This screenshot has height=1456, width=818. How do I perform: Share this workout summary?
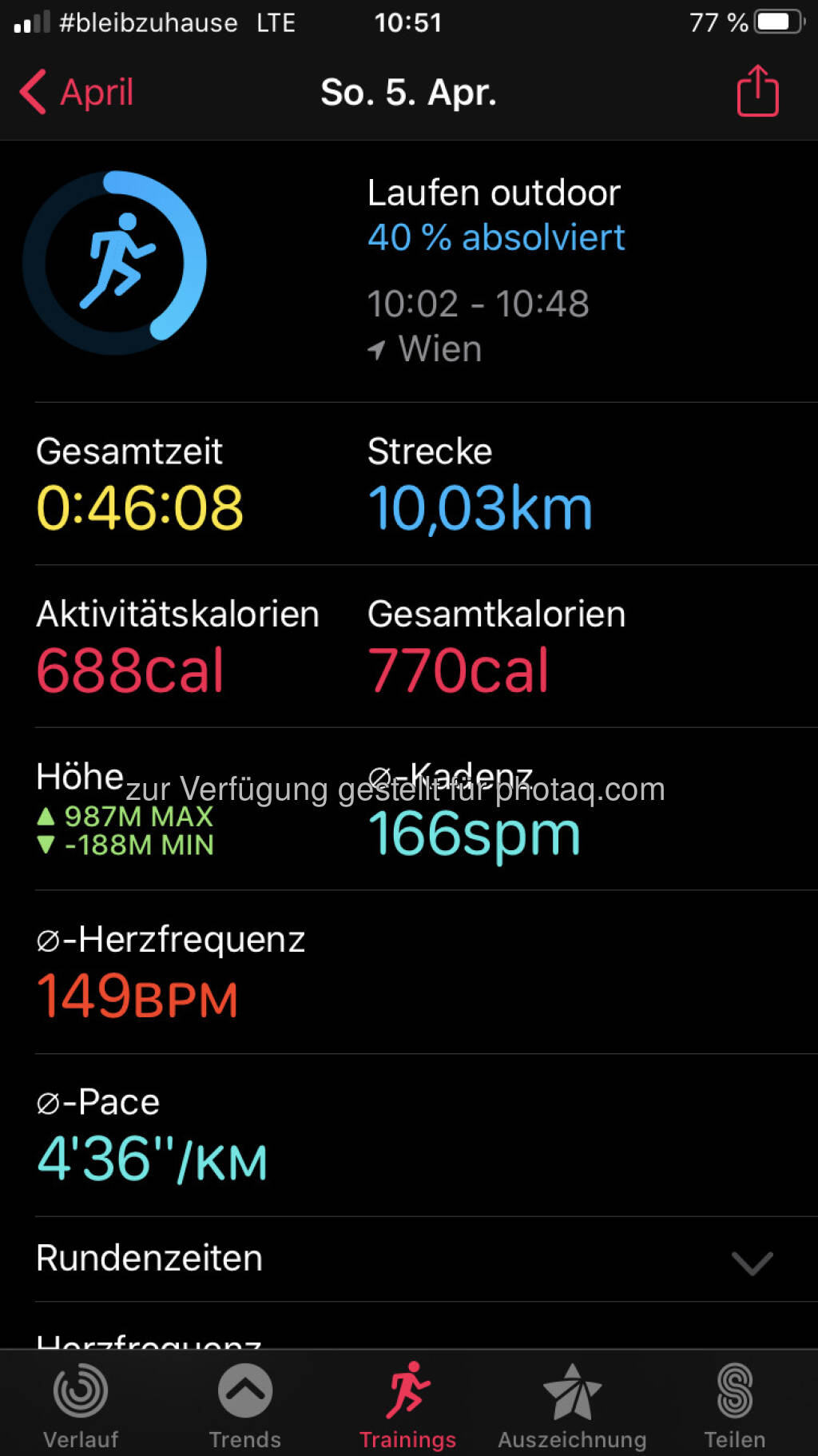[x=757, y=91]
